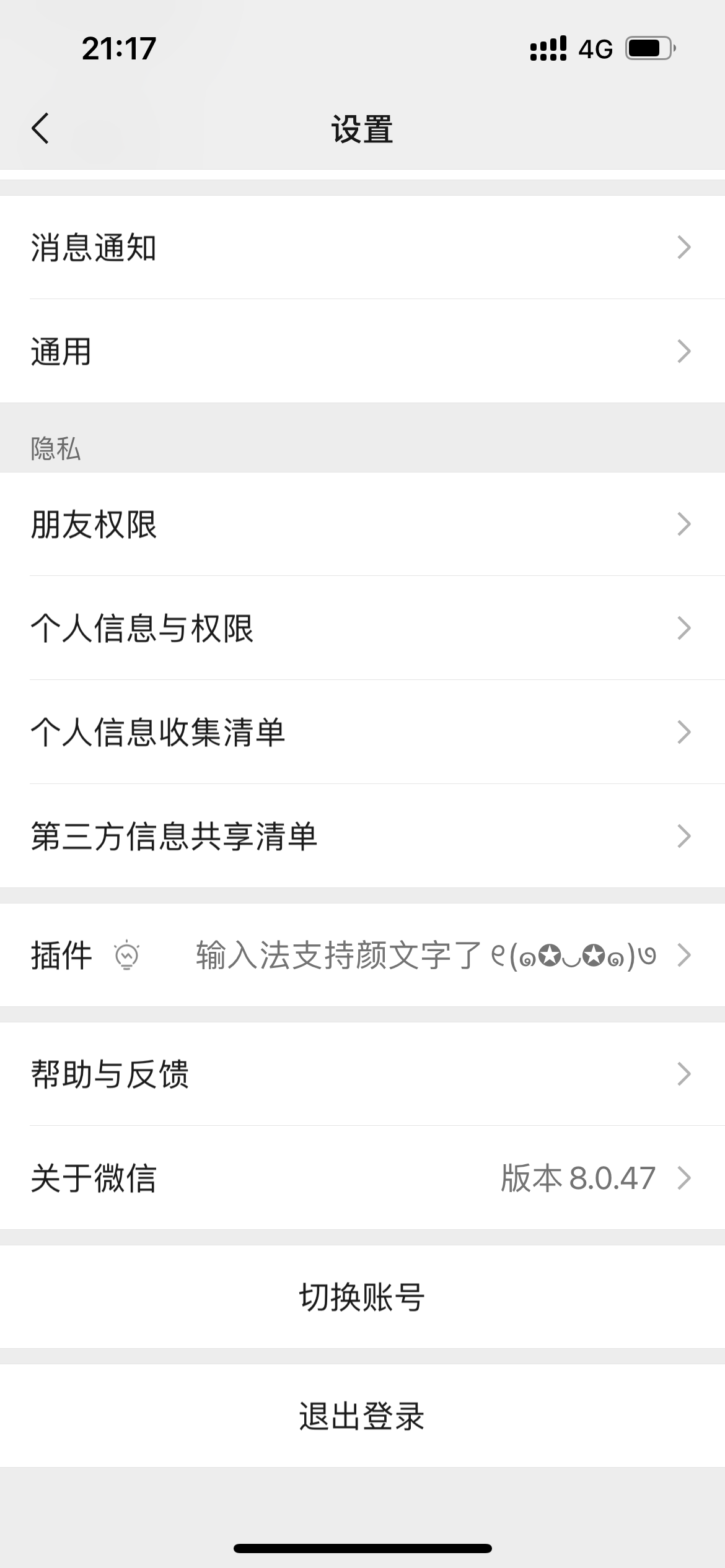Screen dimensions: 725x1568
Task: View the 个人信息收集清单
Action: pos(362,732)
